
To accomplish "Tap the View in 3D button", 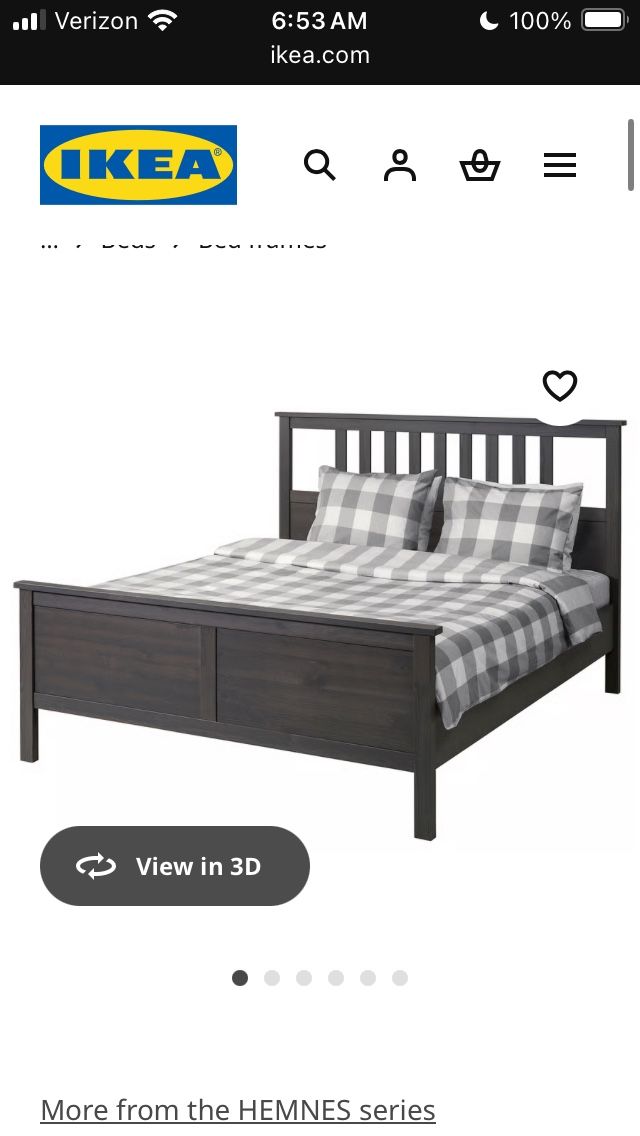I will 175,866.
